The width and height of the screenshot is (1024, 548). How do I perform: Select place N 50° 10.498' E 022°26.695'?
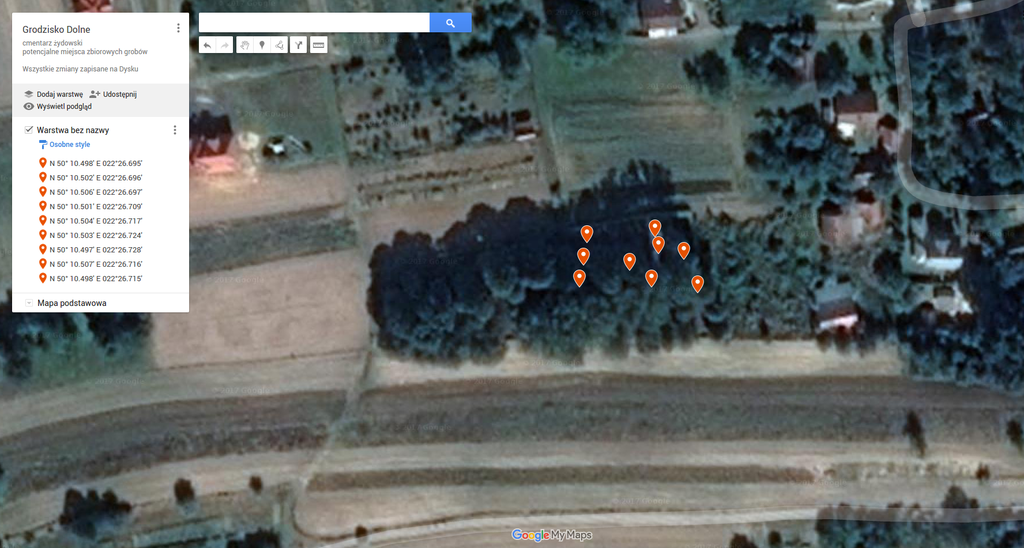[x=96, y=163]
